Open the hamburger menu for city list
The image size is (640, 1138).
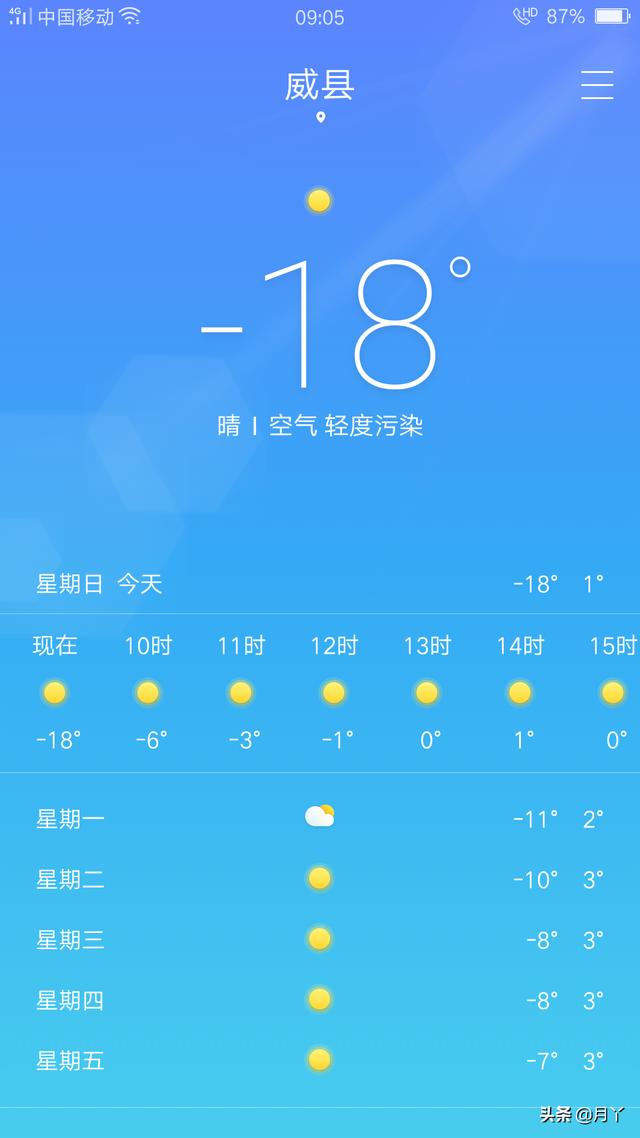pyautogui.click(x=597, y=85)
